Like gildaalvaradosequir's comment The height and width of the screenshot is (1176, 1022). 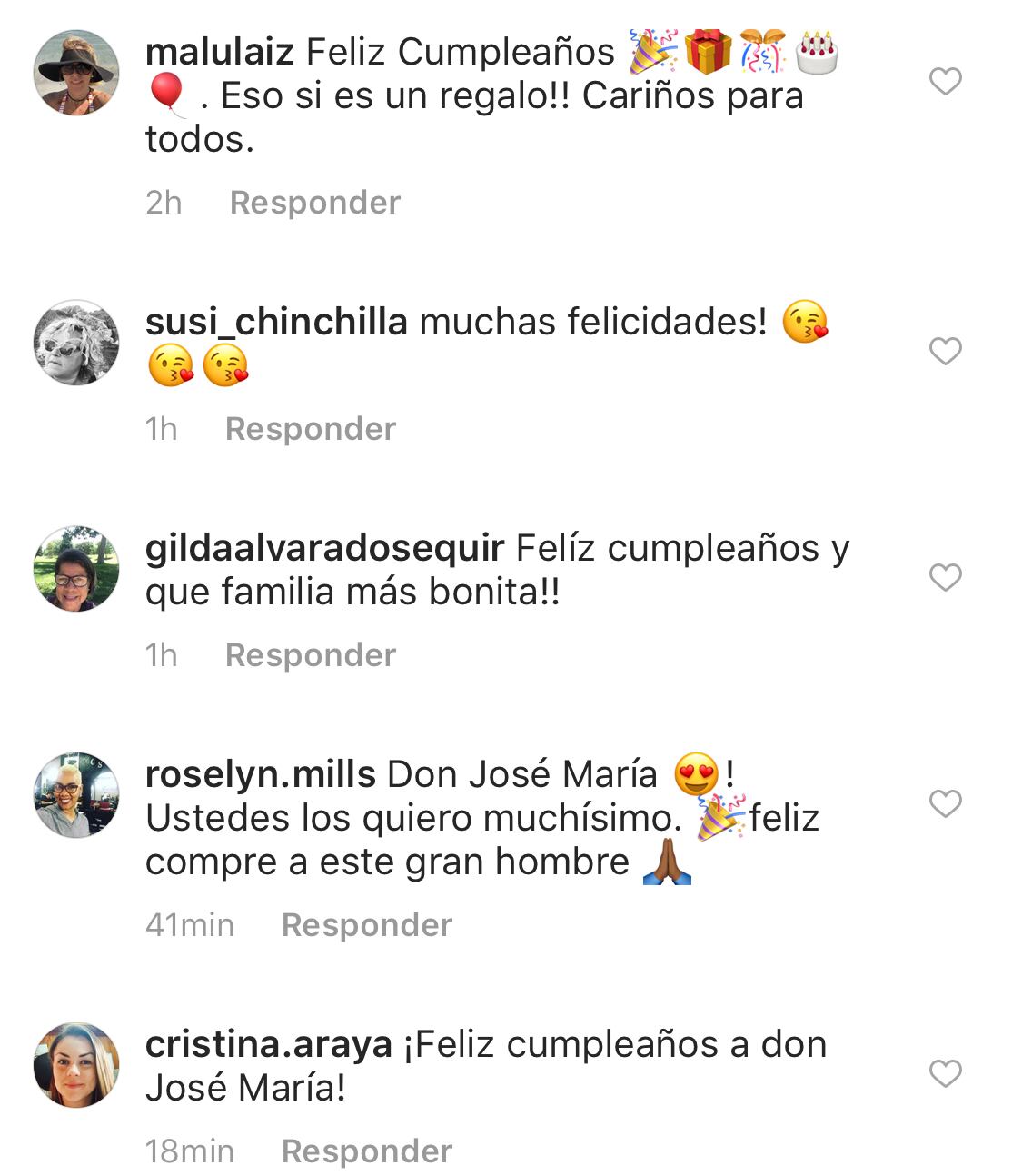[945, 577]
